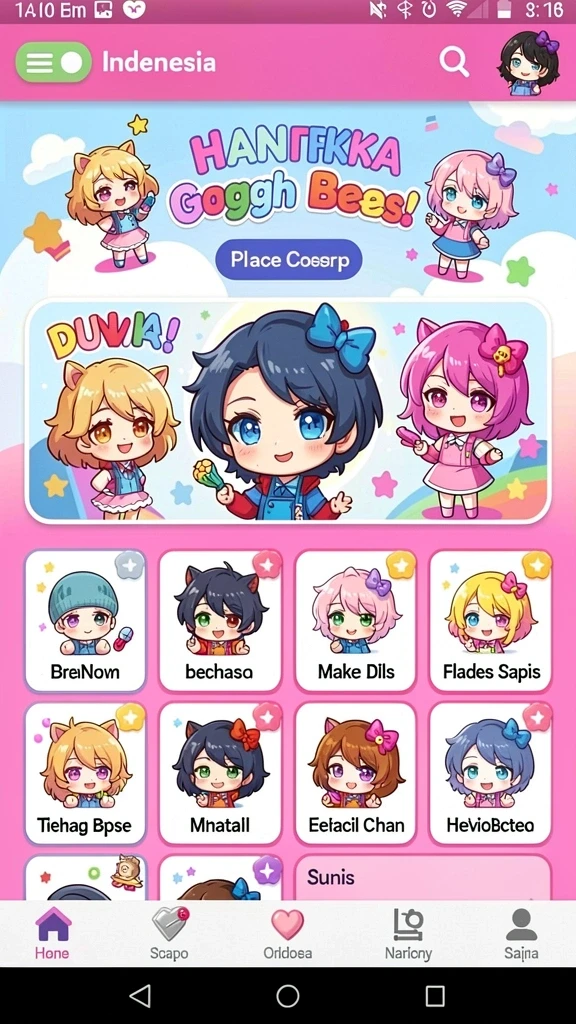This screenshot has width=576, height=1024.
Task: Tap the green menu toggle beside Indenesia
Action: (x=54, y=62)
